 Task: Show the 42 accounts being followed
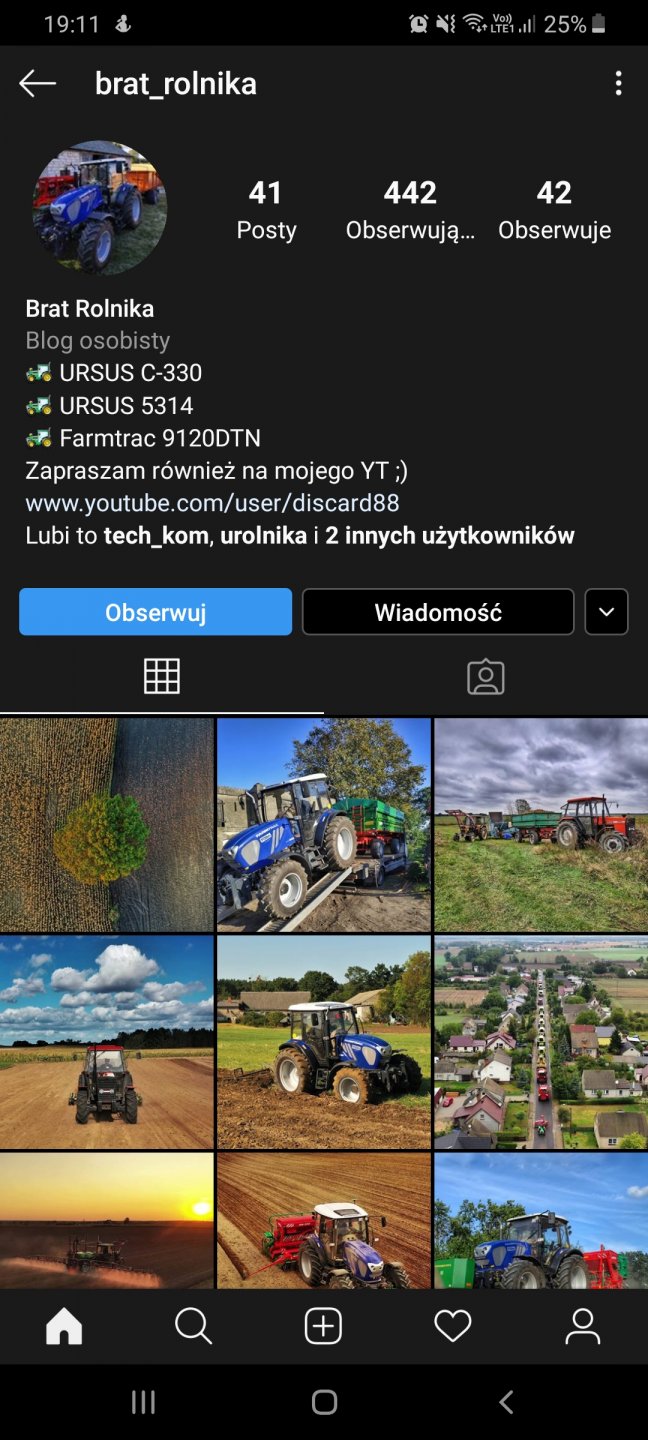554,209
